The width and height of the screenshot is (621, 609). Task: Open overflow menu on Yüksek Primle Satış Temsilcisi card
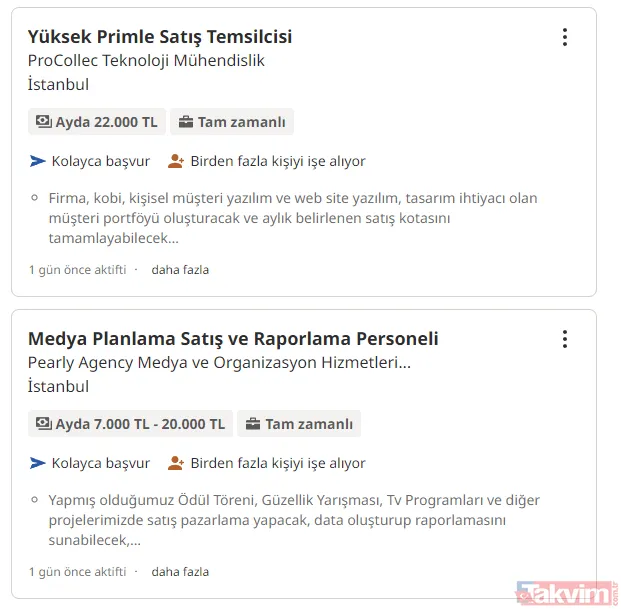coord(564,38)
